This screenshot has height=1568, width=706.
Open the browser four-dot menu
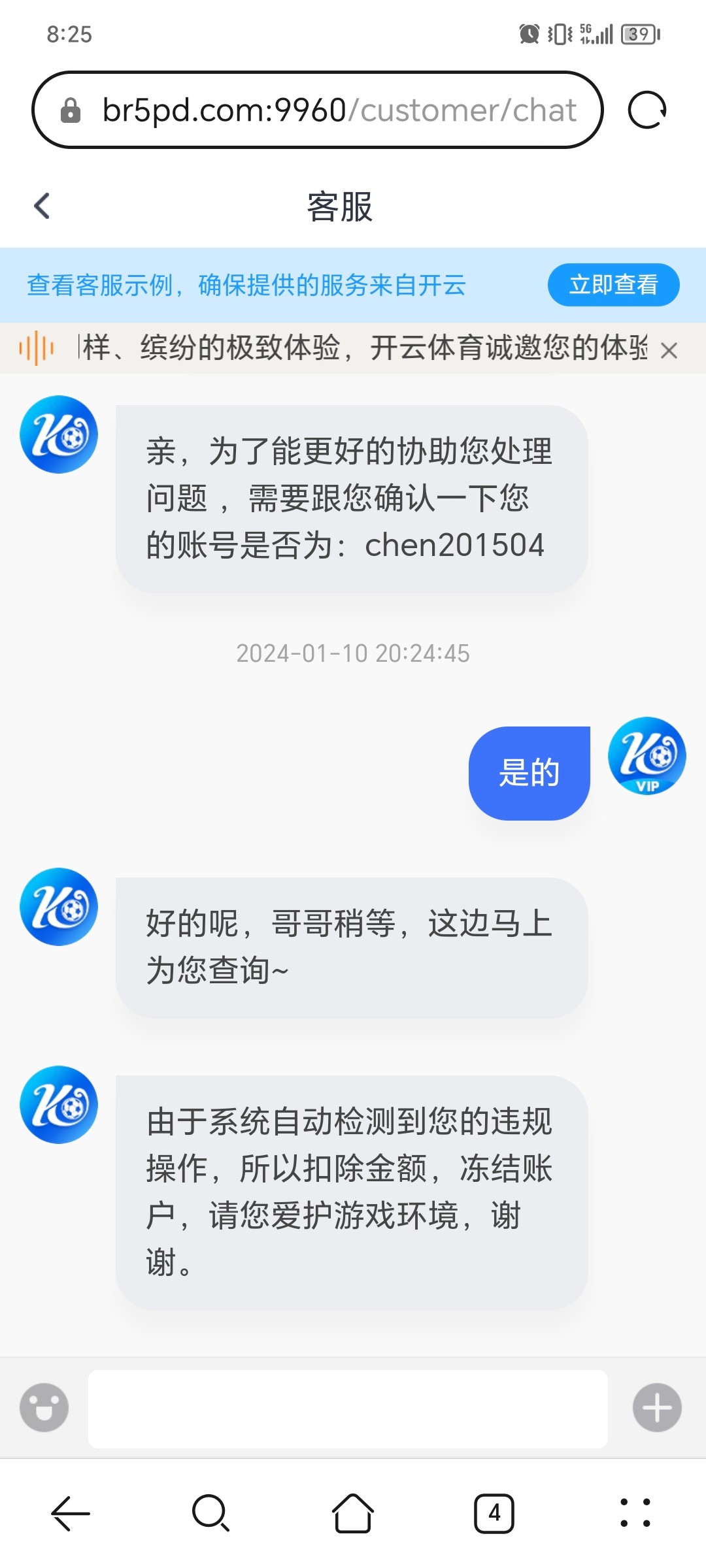point(635,1513)
